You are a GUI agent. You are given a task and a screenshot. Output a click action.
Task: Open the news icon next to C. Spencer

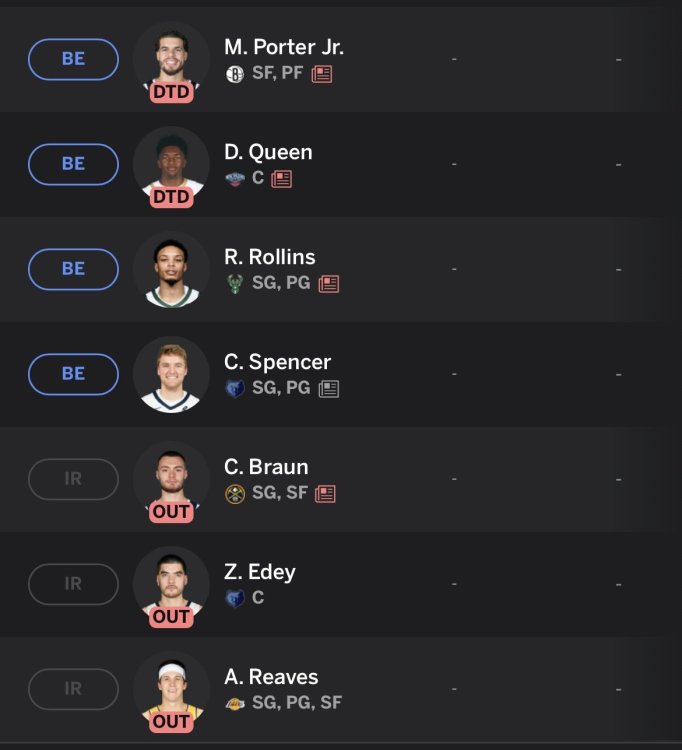click(329, 389)
